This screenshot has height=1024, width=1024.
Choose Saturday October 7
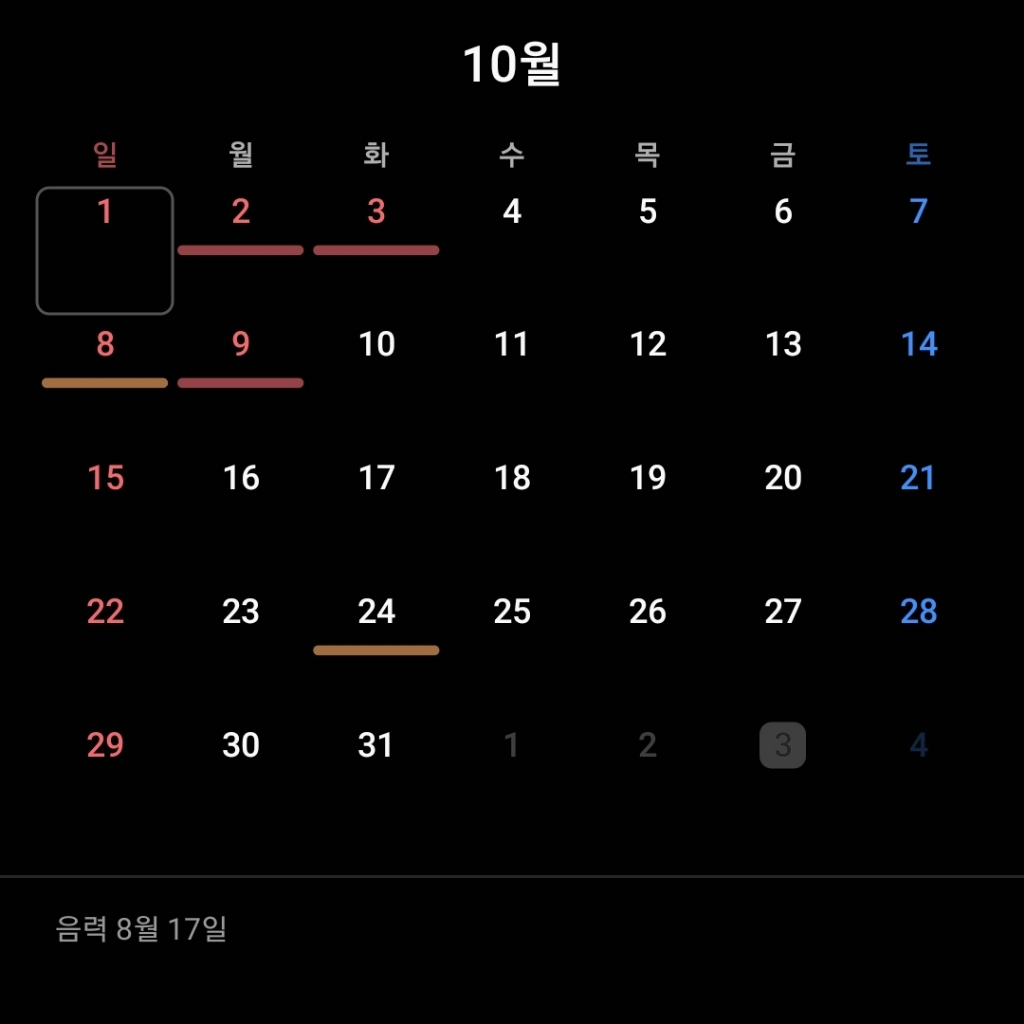tap(918, 212)
